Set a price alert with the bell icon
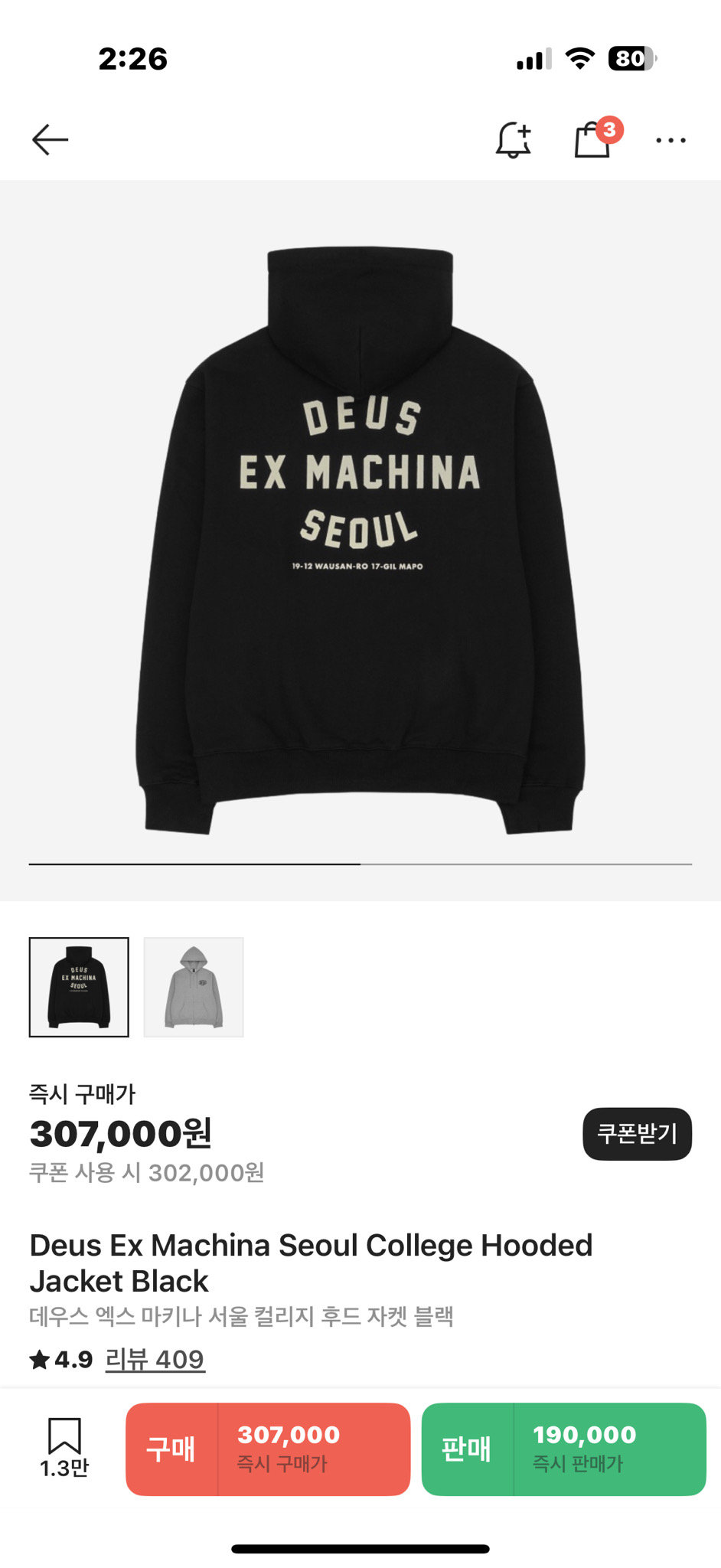Screen dimensions: 721x1568 513,140
